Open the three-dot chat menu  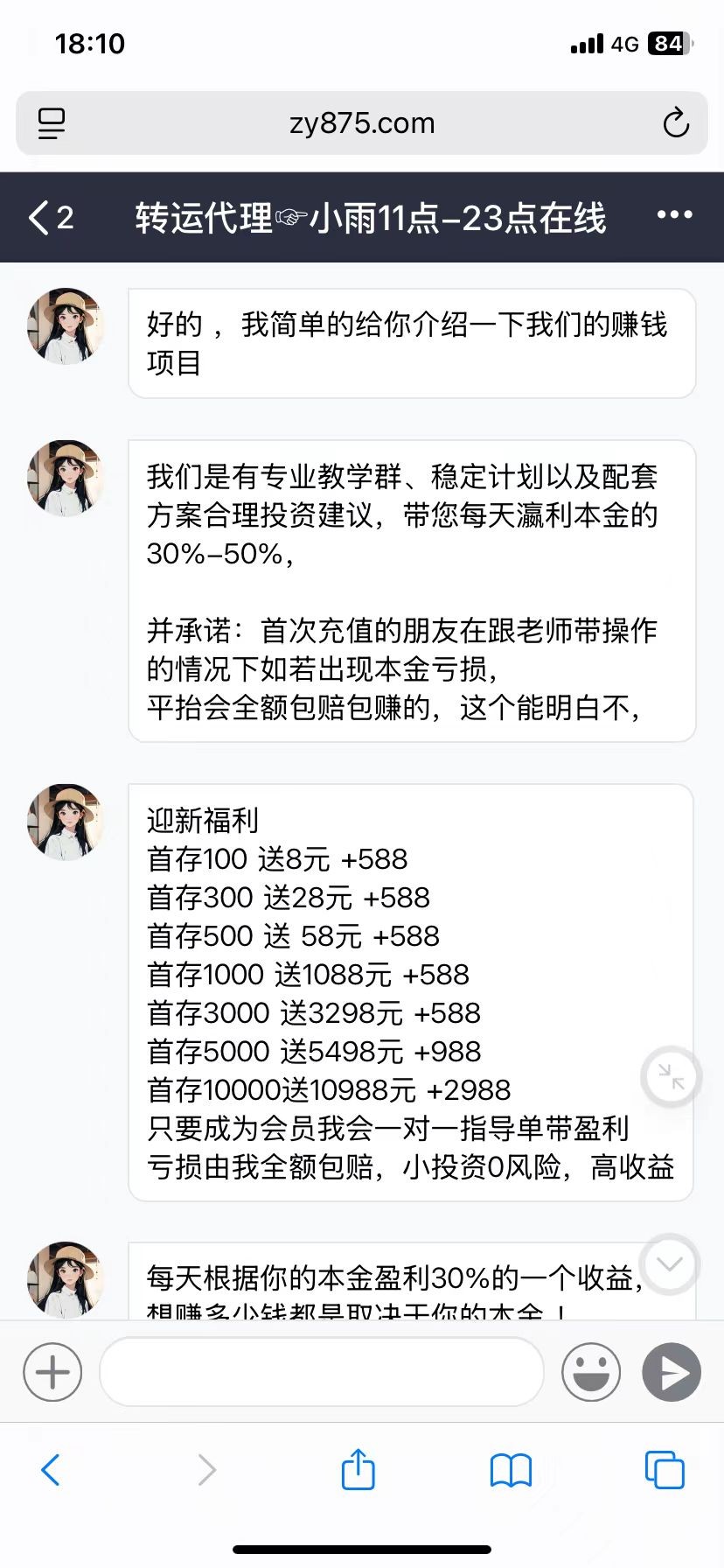click(x=674, y=215)
